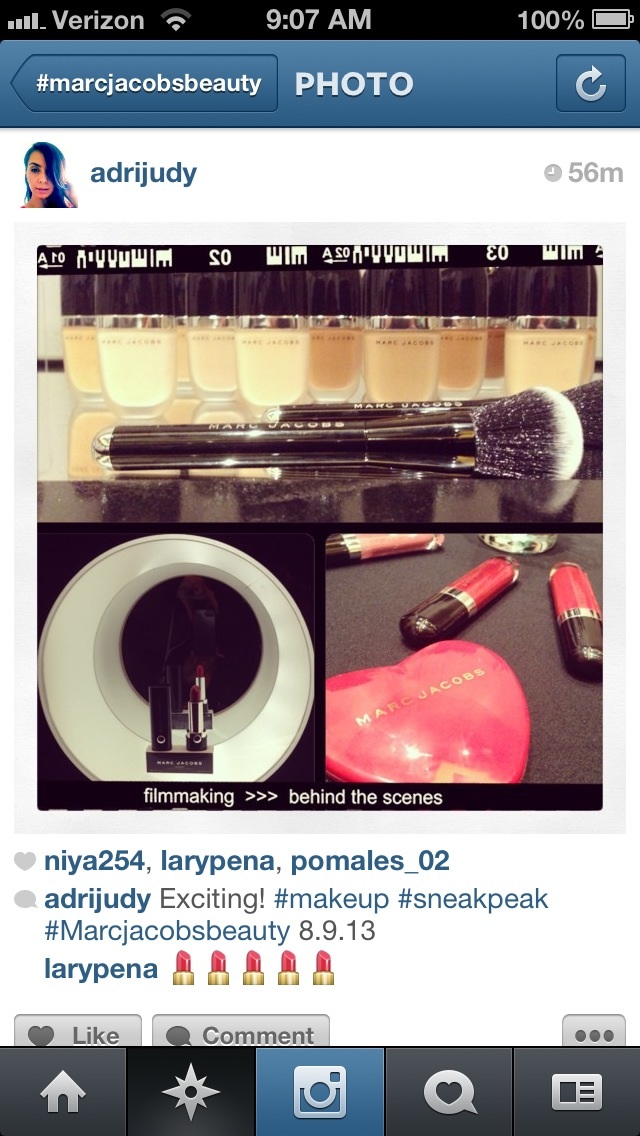Switch to the activity heart tab
The height and width of the screenshot is (1136, 640).
coord(449,1092)
